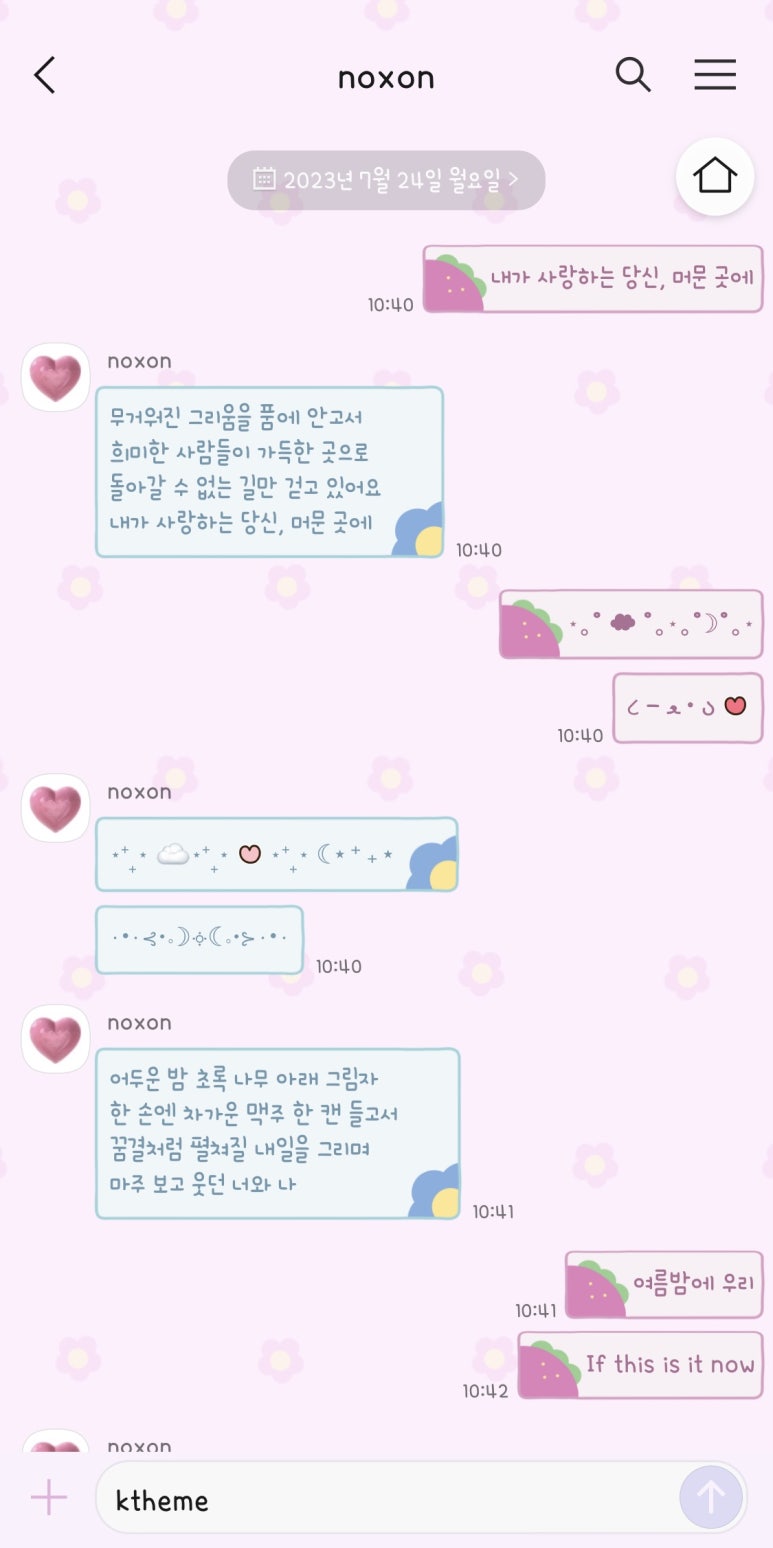Open the 2023년 7월 24일 date chip
The width and height of the screenshot is (773, 1548).
386,180
